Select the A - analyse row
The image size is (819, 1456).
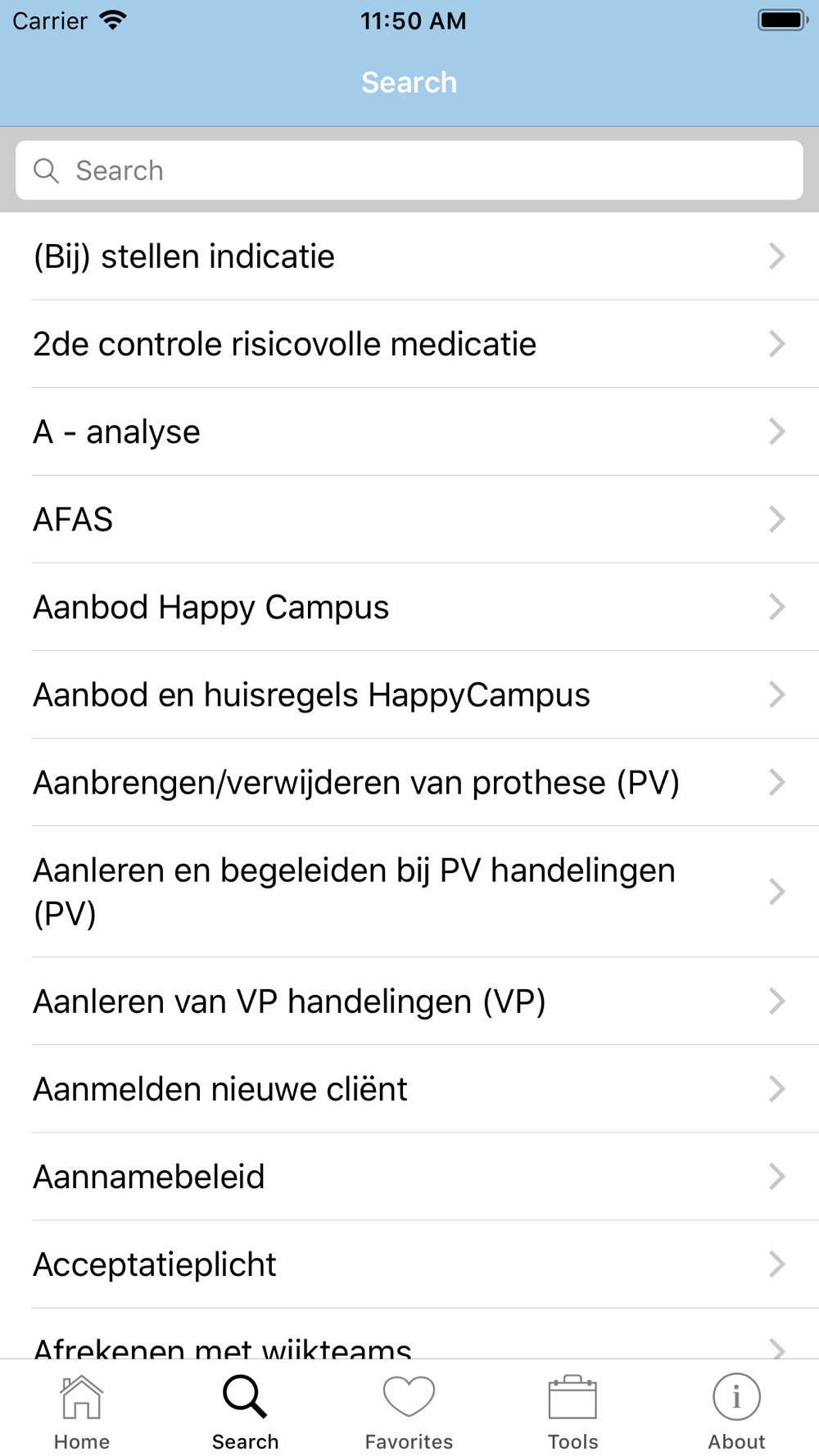(x=409, y=432)
